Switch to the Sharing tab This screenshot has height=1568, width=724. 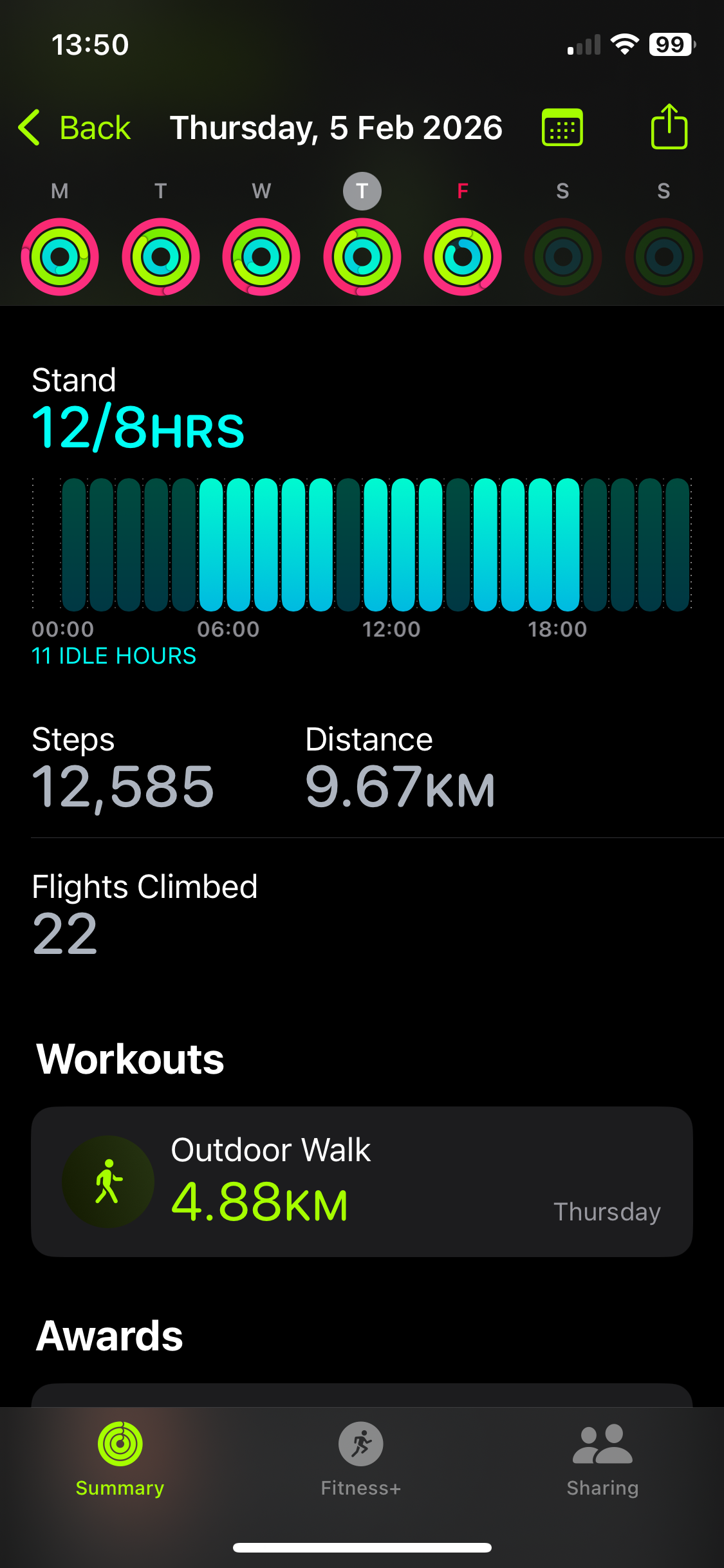(x=602, y=1459)
